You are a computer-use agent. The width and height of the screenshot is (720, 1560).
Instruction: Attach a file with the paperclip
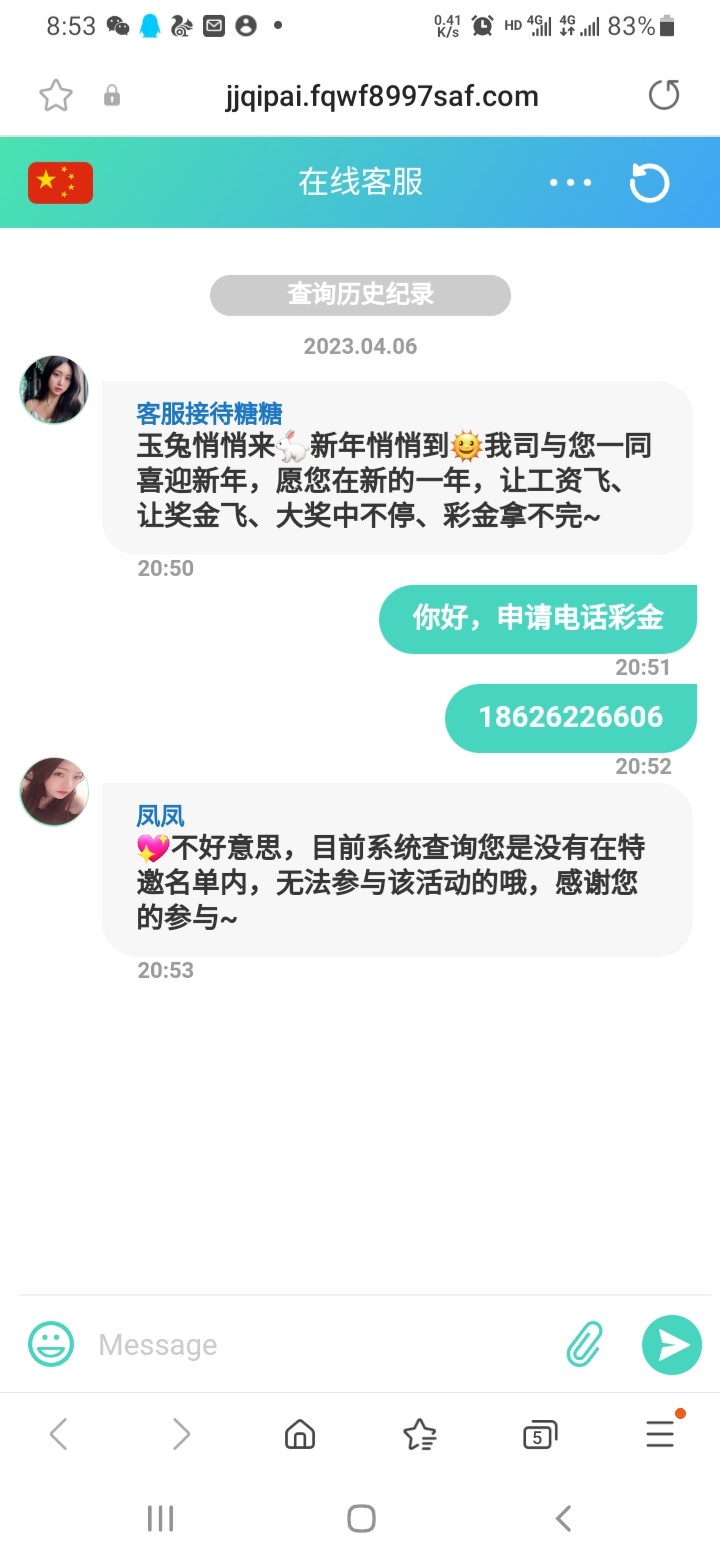pyautogui.click(x=585, y=1344)
